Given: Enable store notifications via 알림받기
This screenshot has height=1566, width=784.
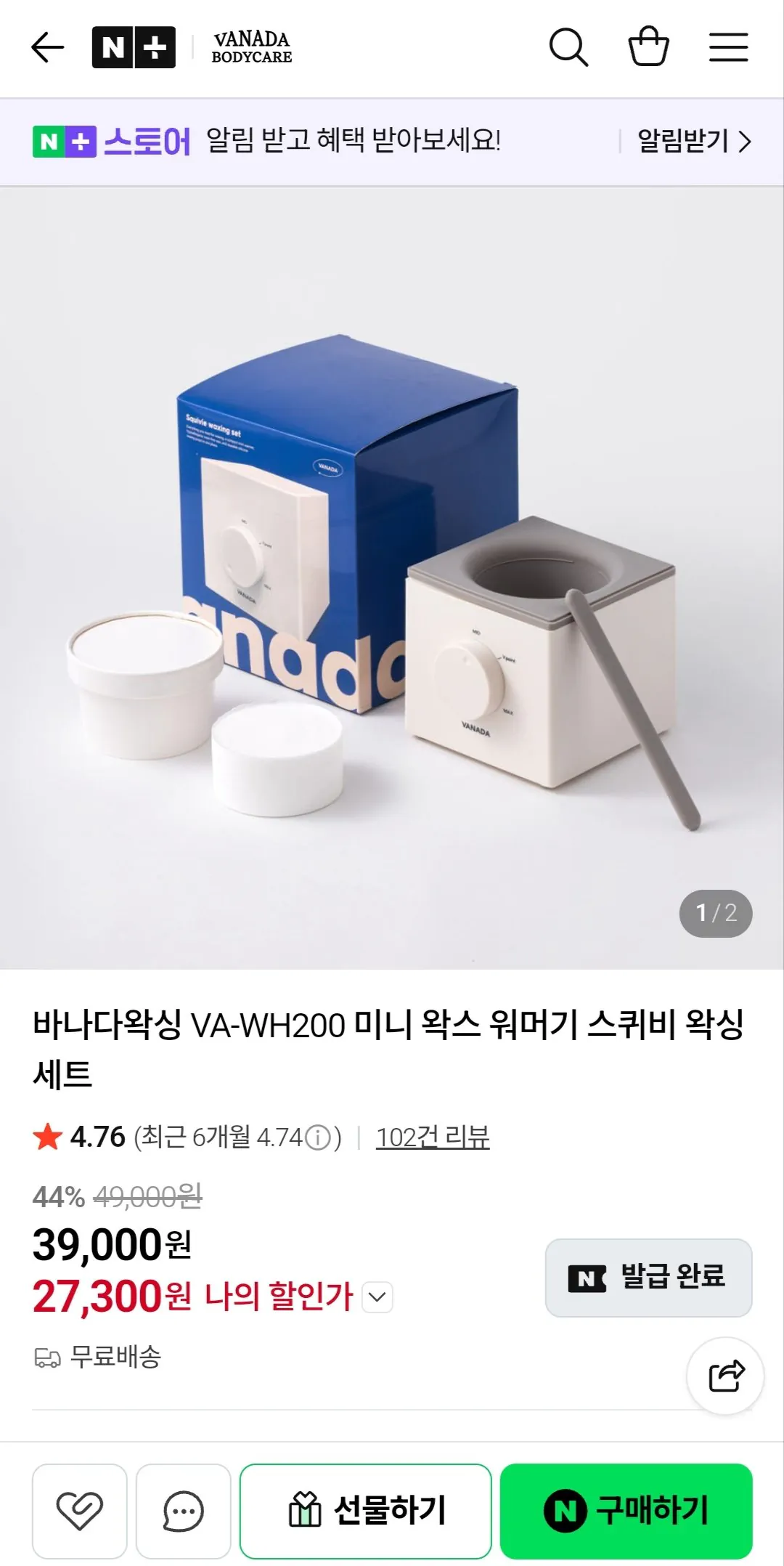Looking at the screenshot, I should 679,142.
